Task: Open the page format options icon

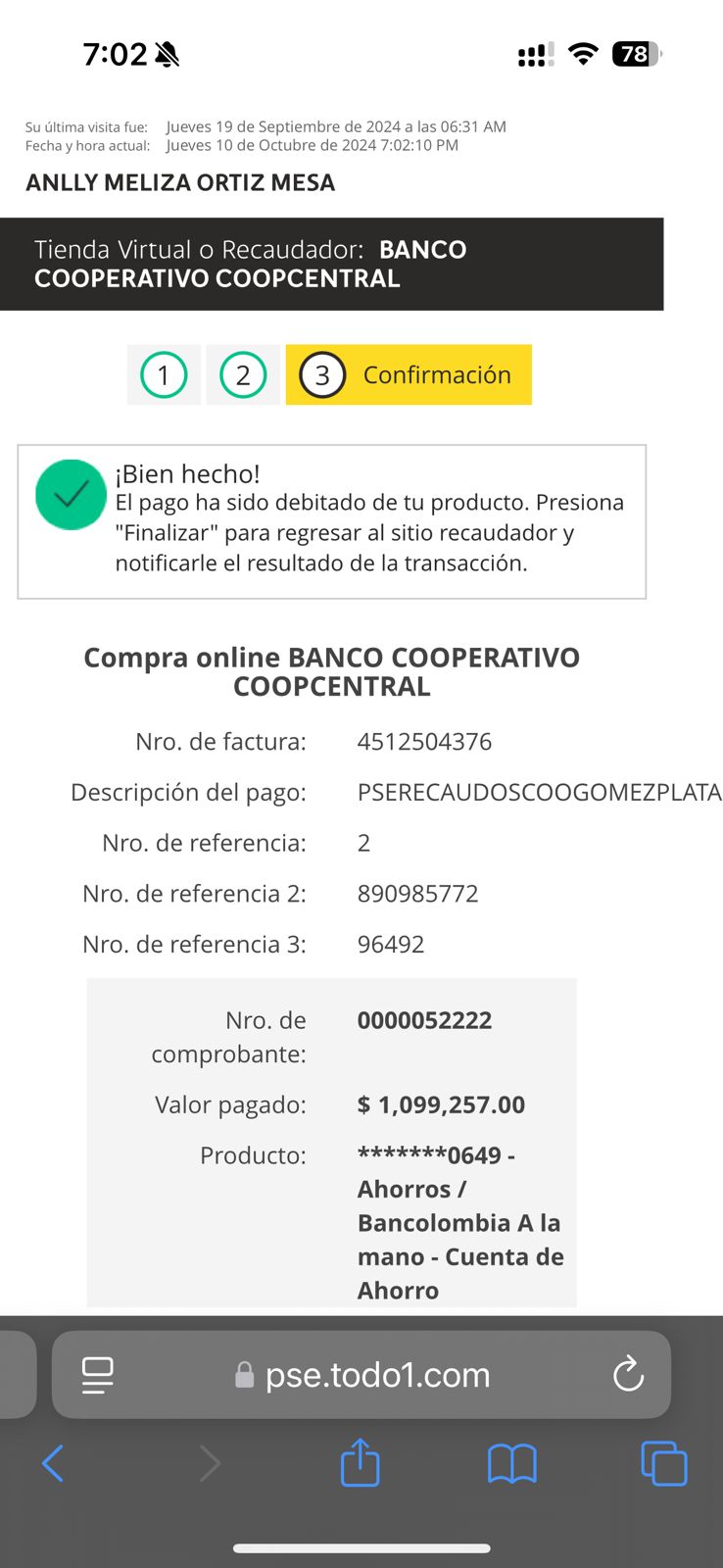Action: (98, 1375)
